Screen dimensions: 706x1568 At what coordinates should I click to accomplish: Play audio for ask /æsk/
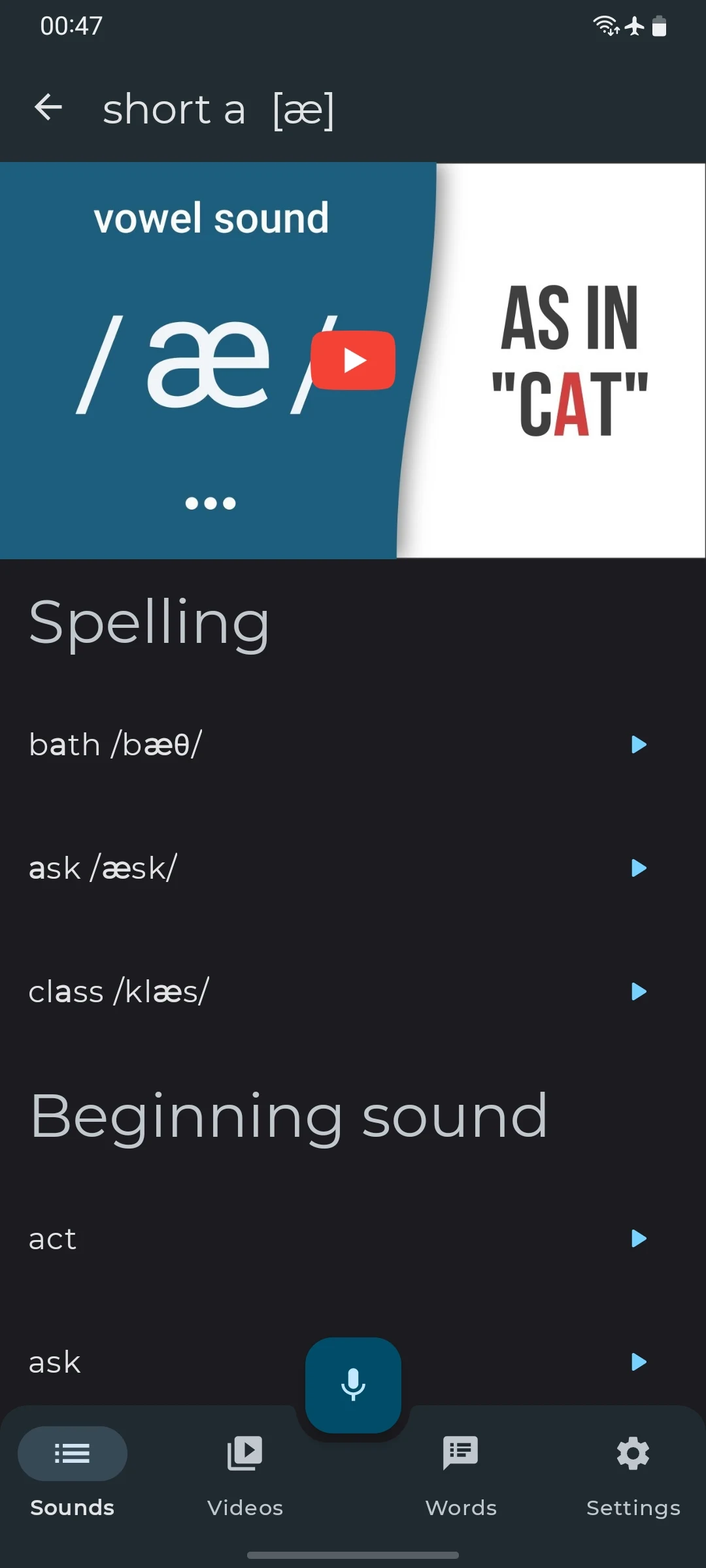coord(639,868)
